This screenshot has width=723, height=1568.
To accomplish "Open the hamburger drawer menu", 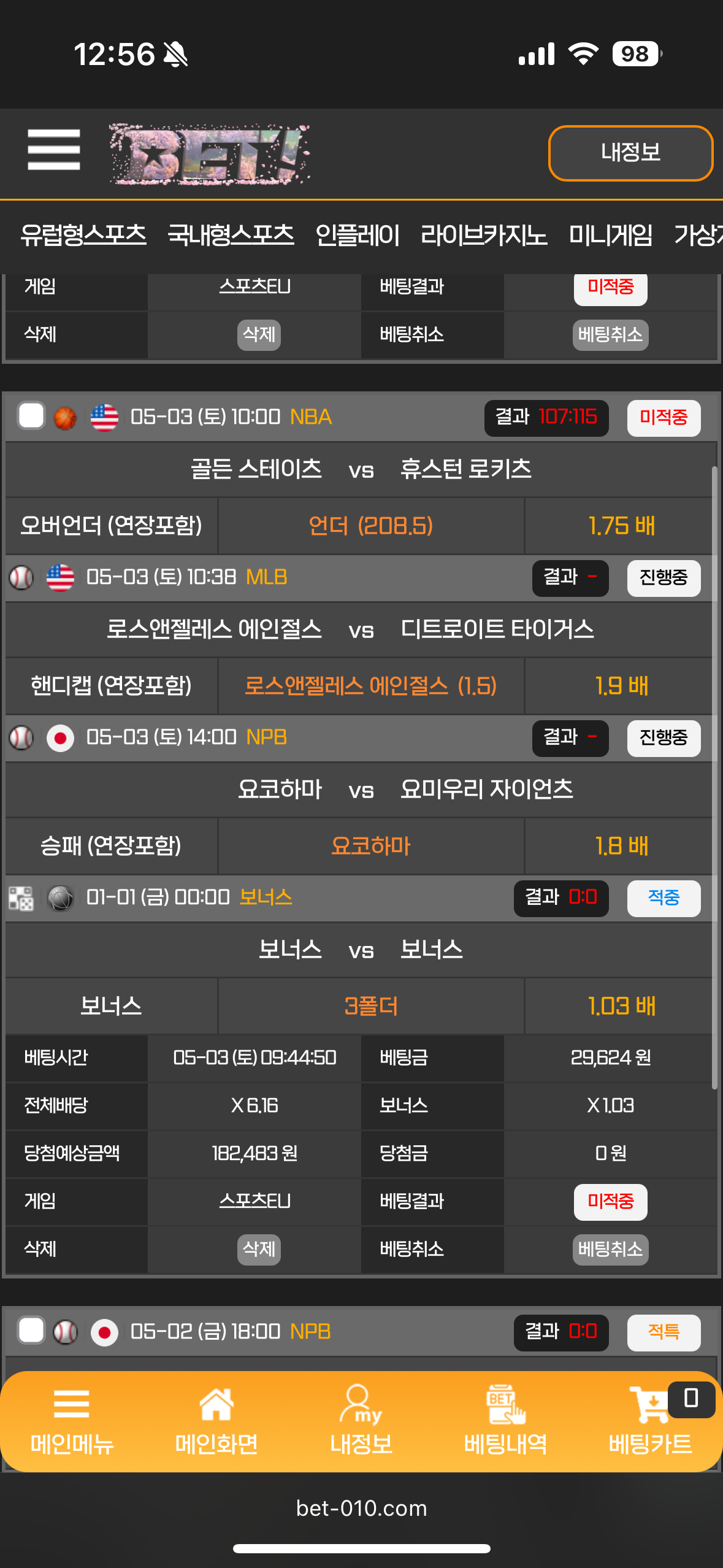I will [54, 150].
